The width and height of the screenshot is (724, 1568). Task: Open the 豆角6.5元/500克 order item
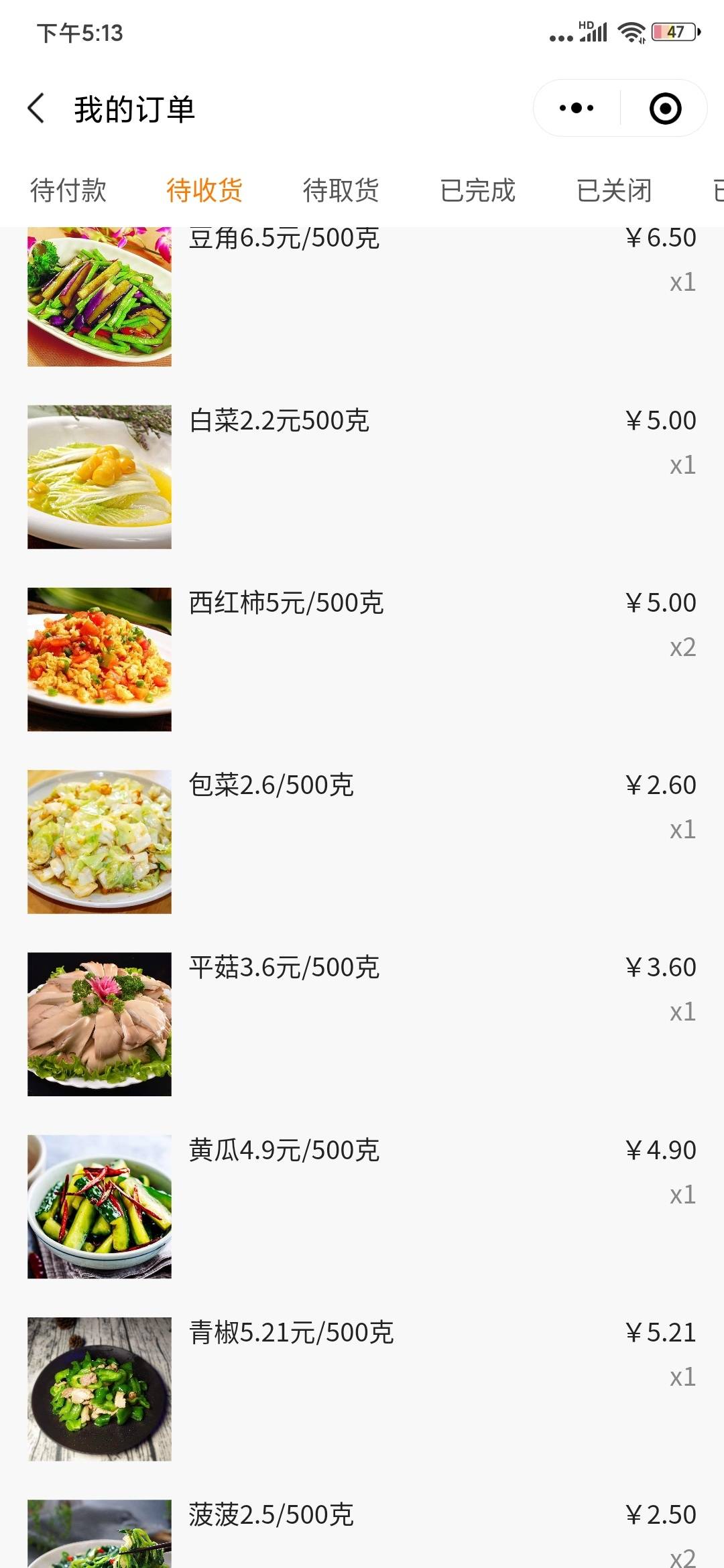click(x=362, y=296)
